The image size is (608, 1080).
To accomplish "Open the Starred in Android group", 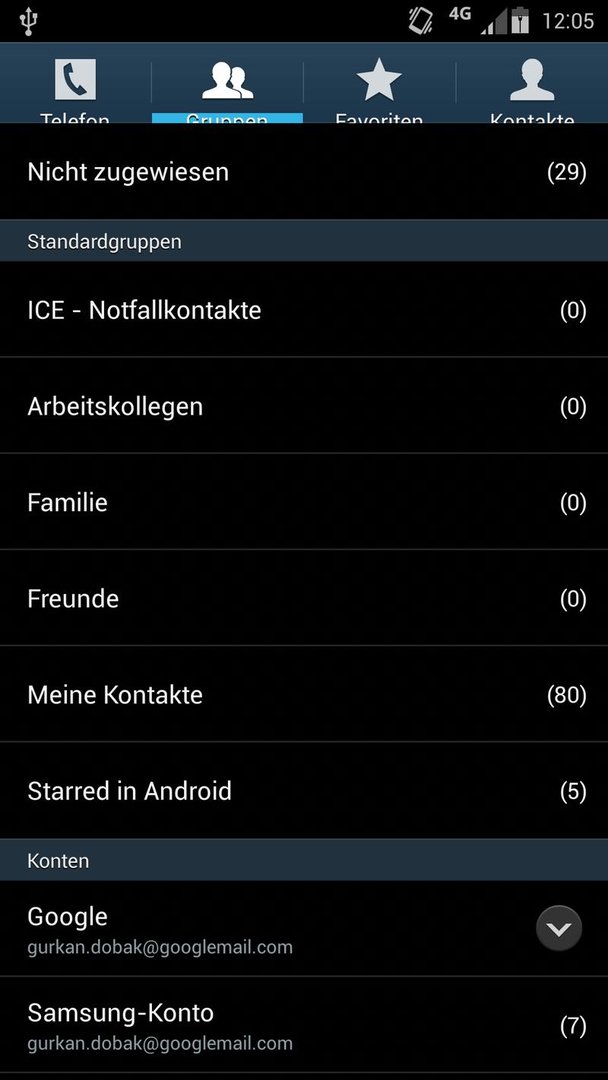I will pos(304,791).
